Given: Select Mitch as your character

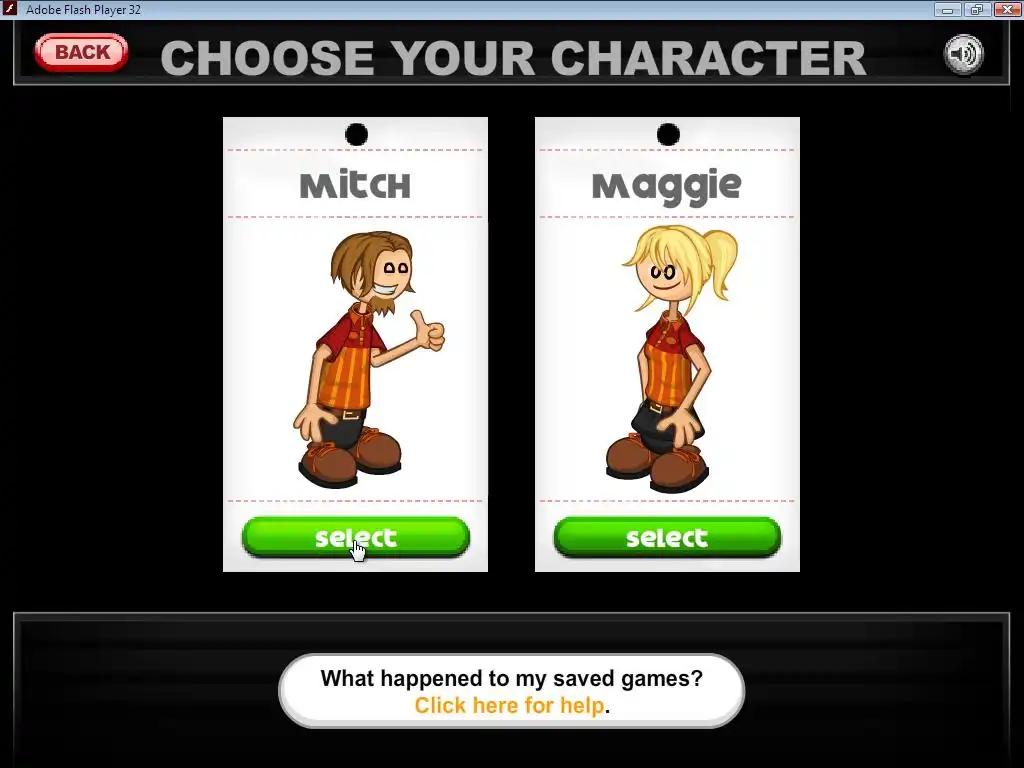Looking at the screenshot, I should pos(355,537).
